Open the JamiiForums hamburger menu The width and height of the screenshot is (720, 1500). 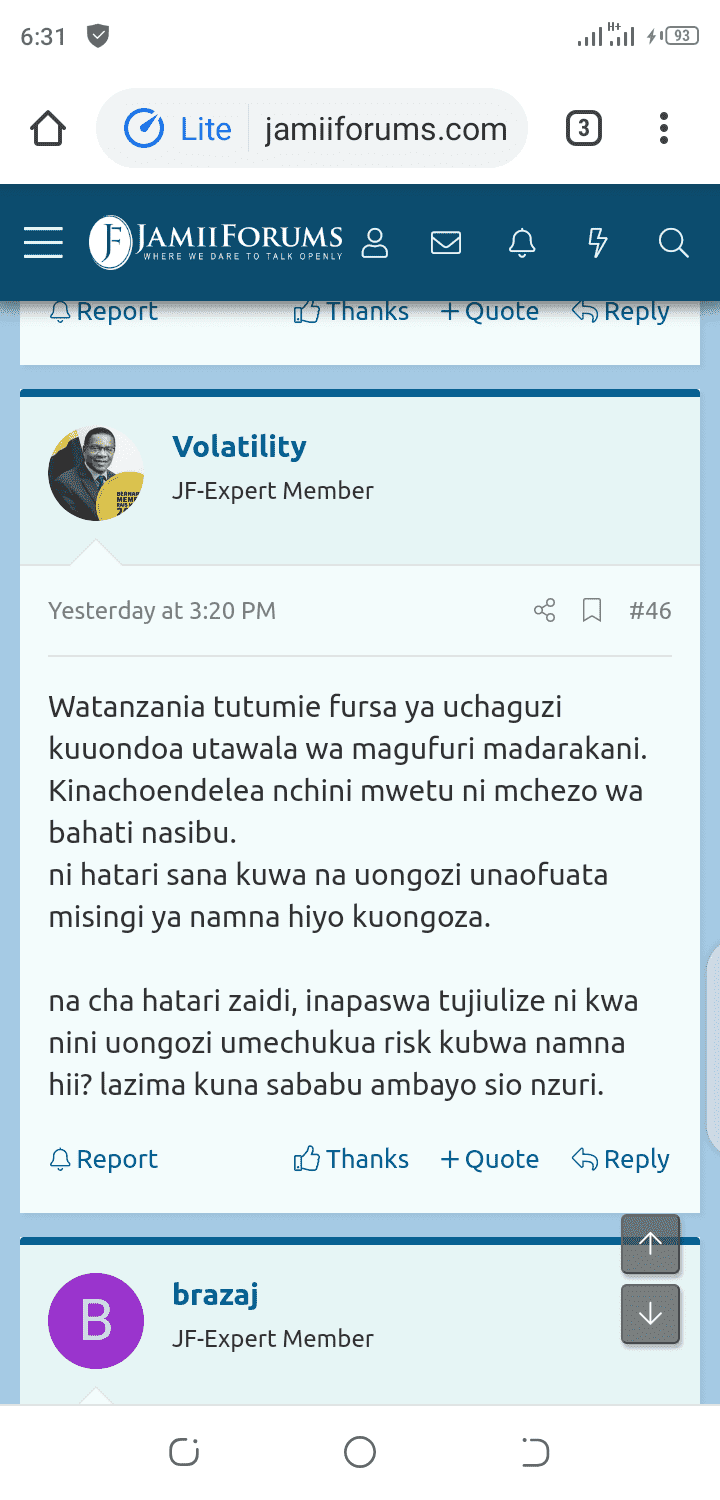coord(43,243)
